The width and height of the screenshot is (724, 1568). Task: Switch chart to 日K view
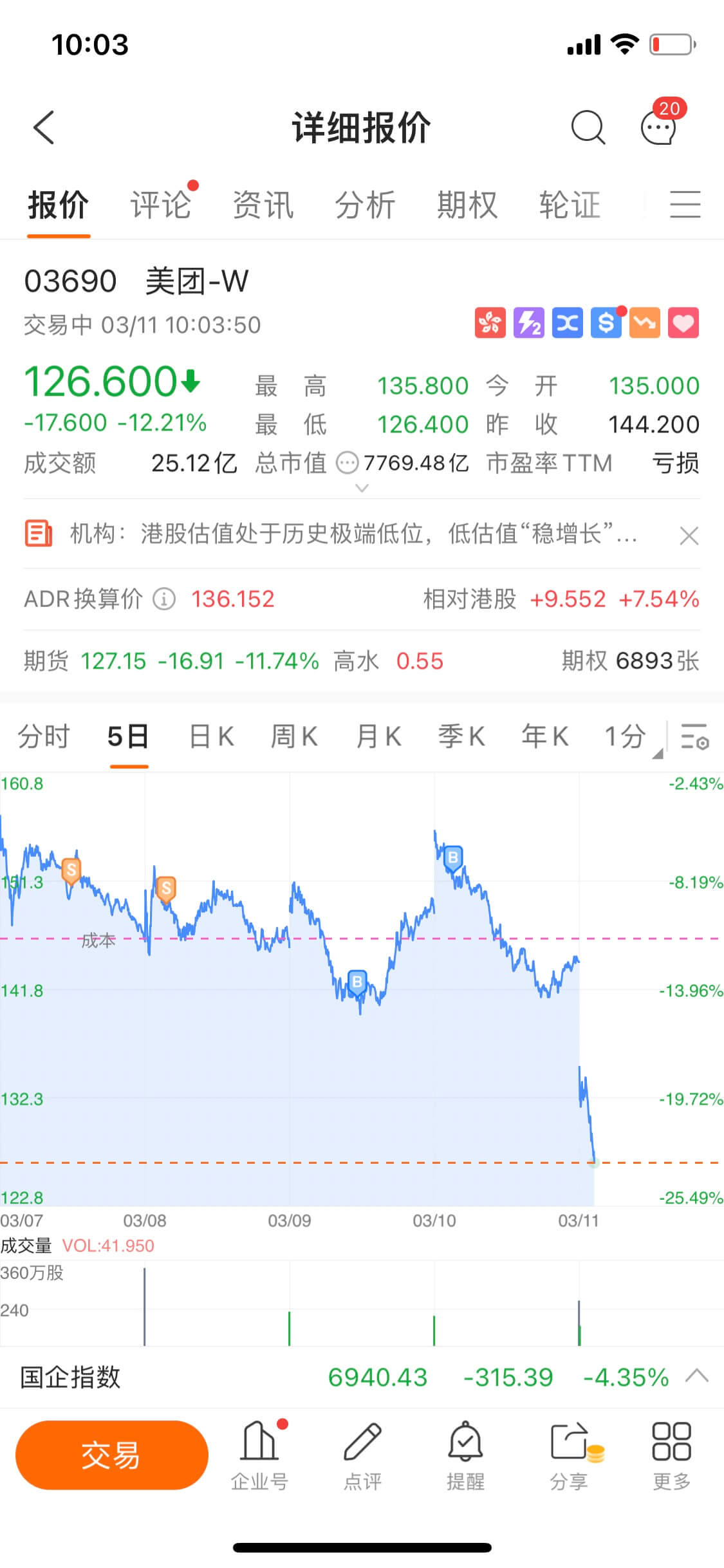pos(211,736)
